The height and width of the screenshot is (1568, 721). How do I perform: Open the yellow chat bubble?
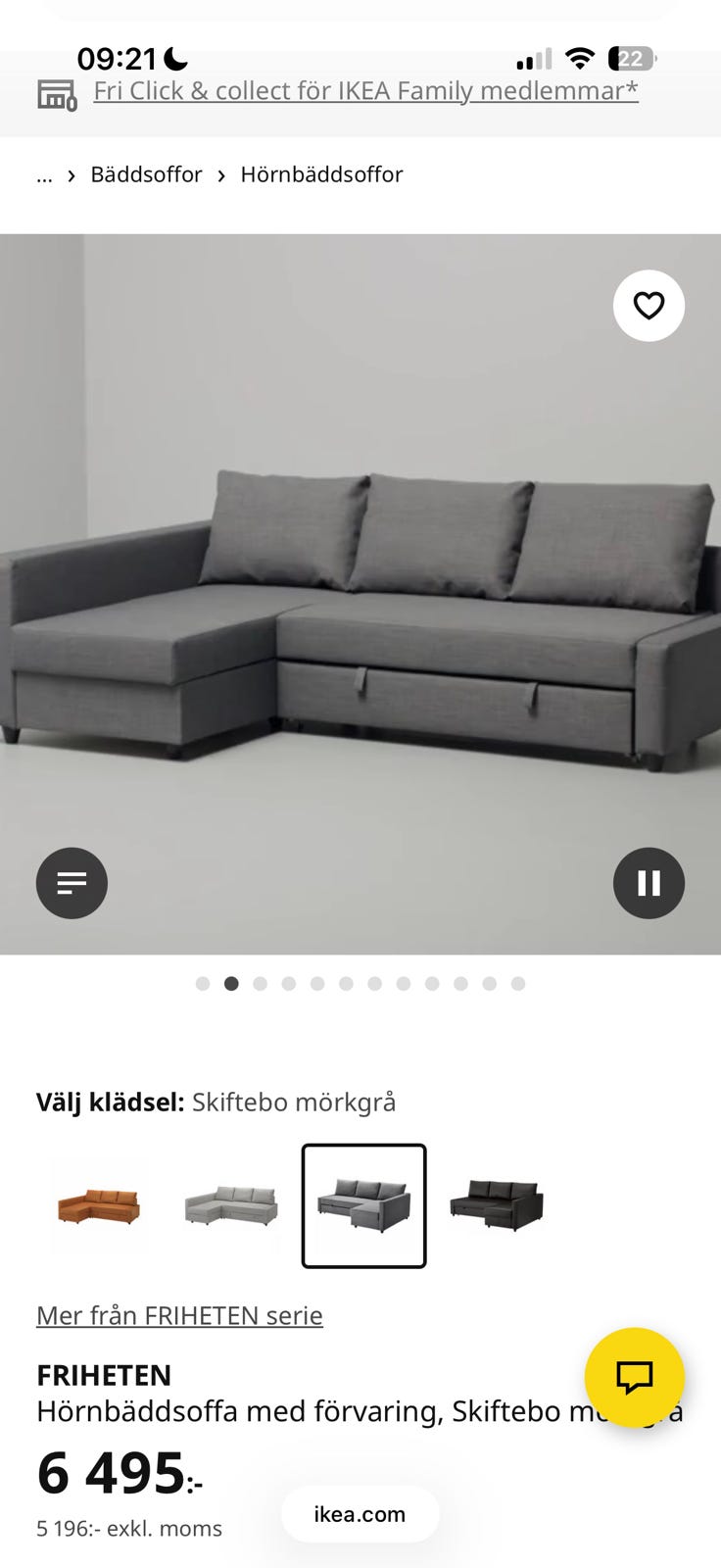coord(635,1377)
